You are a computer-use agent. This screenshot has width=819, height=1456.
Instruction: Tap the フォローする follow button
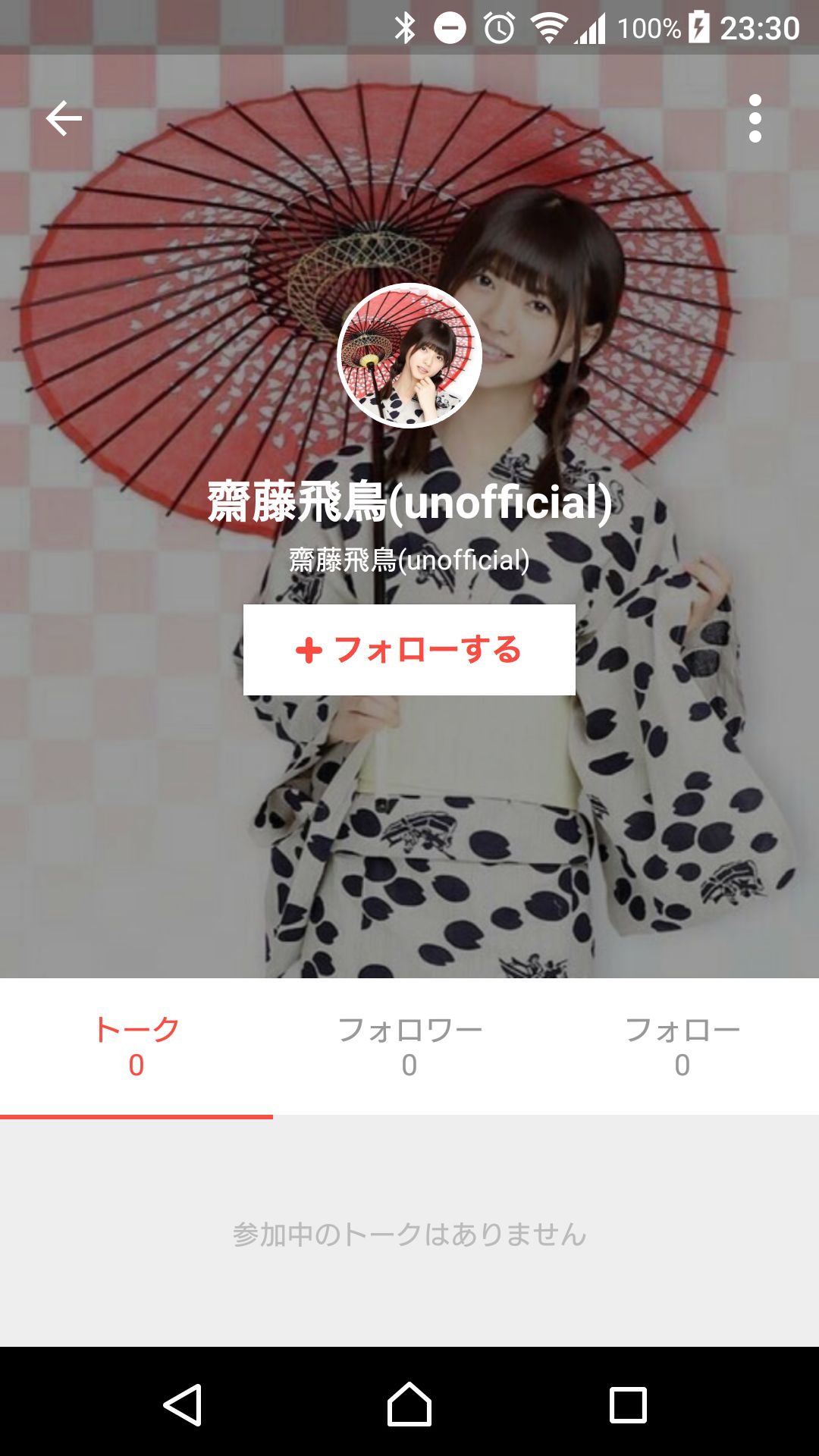(x=409, y=650)
